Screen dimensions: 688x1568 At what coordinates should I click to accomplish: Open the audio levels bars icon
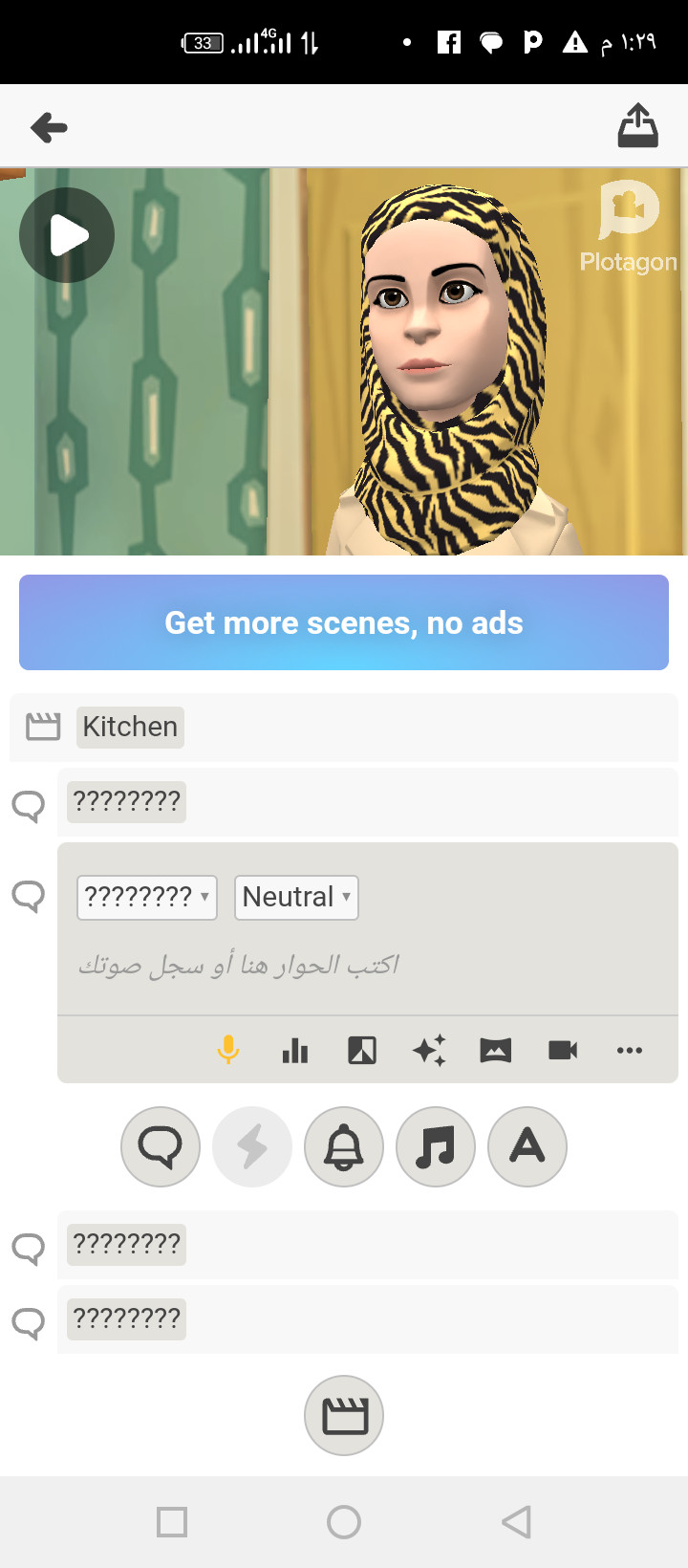click(x=295, y=1050)
